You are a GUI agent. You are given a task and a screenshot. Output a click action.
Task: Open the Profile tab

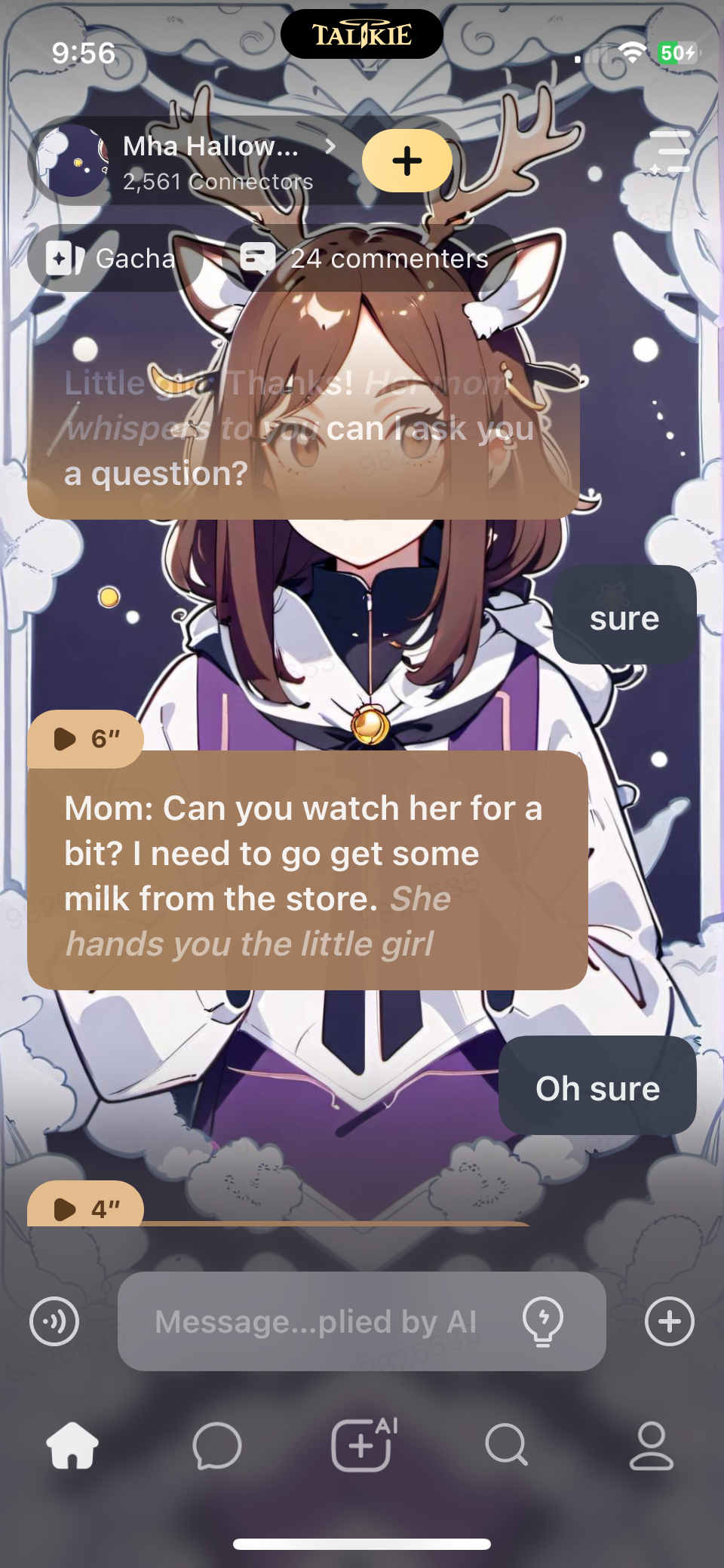[652, 1445]
